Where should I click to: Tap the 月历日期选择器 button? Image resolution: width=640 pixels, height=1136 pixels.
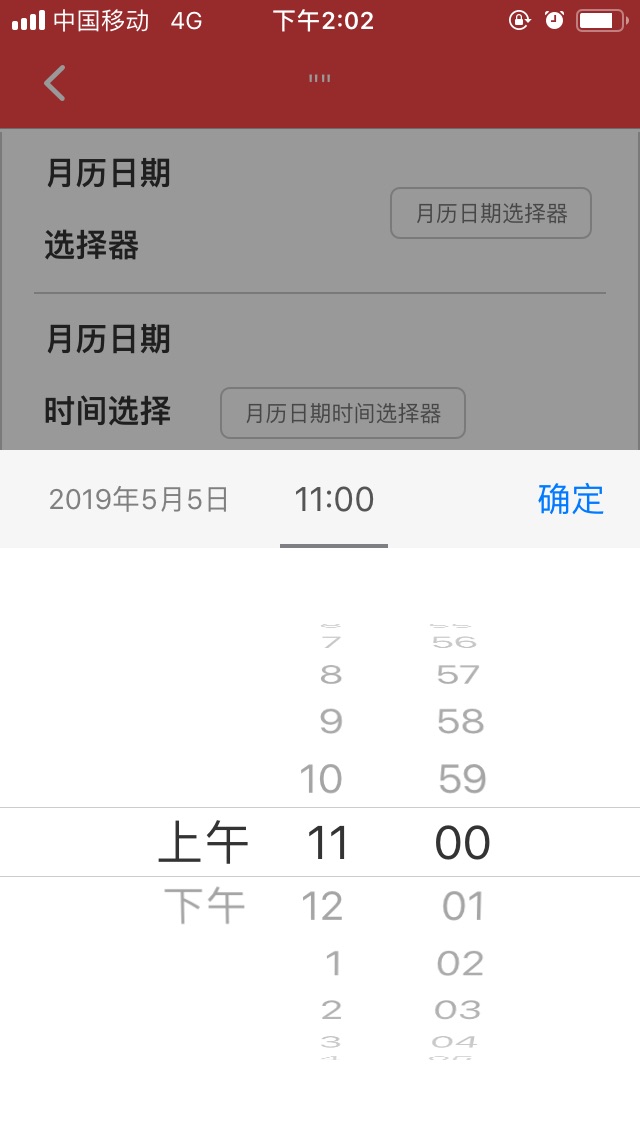tap(491, 213)
